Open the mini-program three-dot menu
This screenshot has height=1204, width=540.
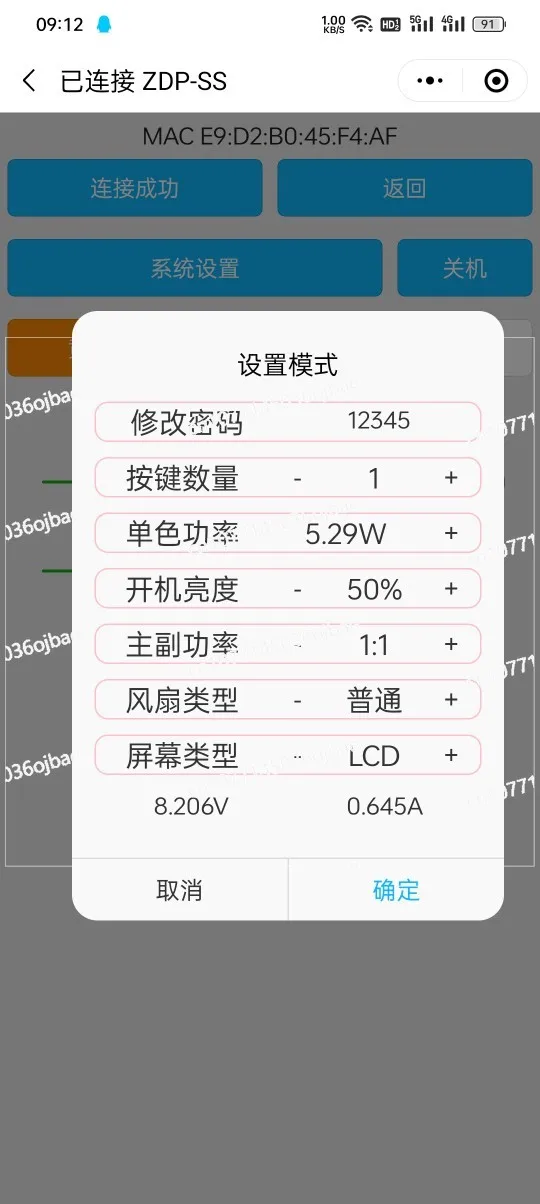(430, 81)
